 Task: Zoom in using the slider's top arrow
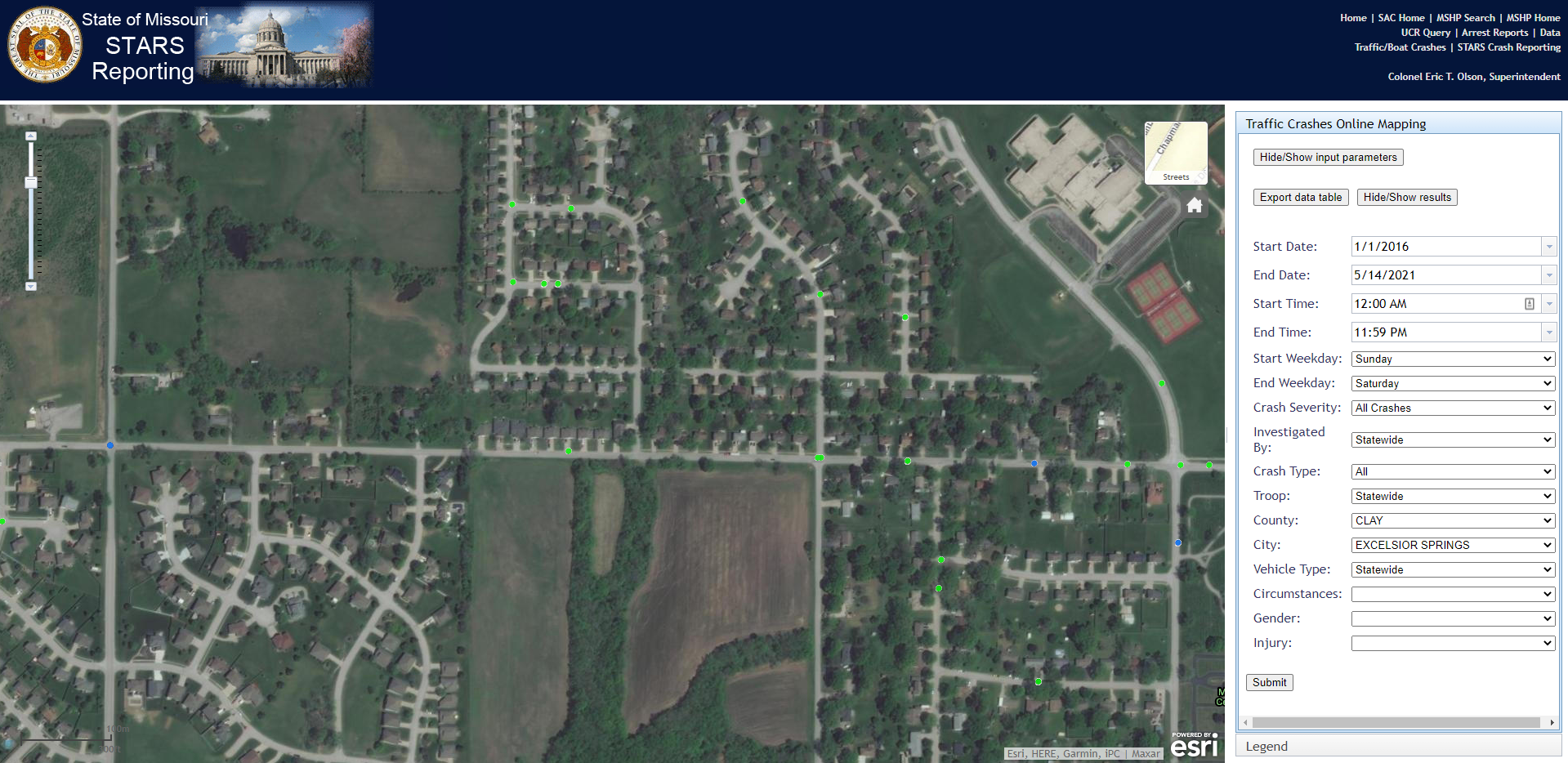31,136
